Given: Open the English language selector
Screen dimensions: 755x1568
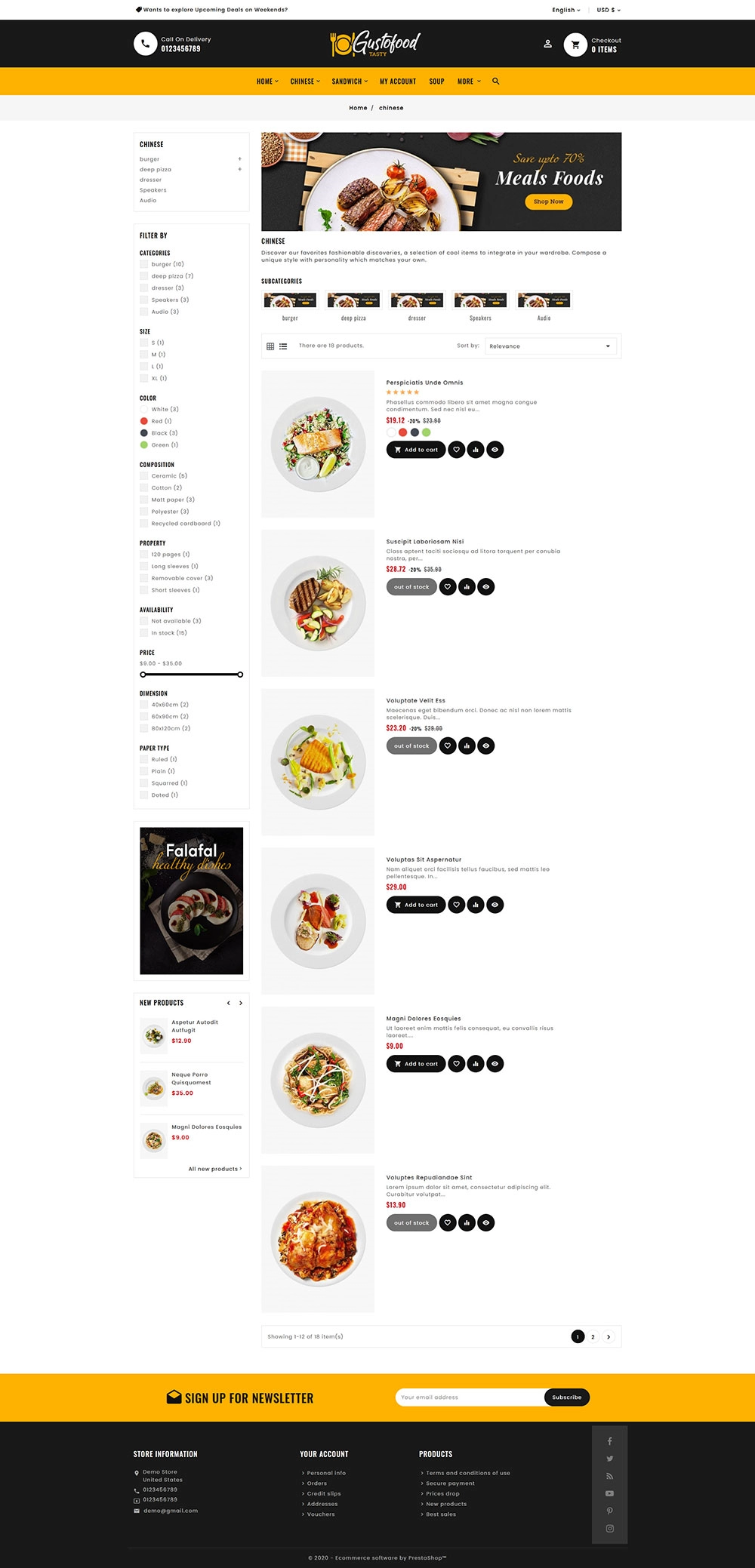Looking at the screenshot, I should click(566, 10).
